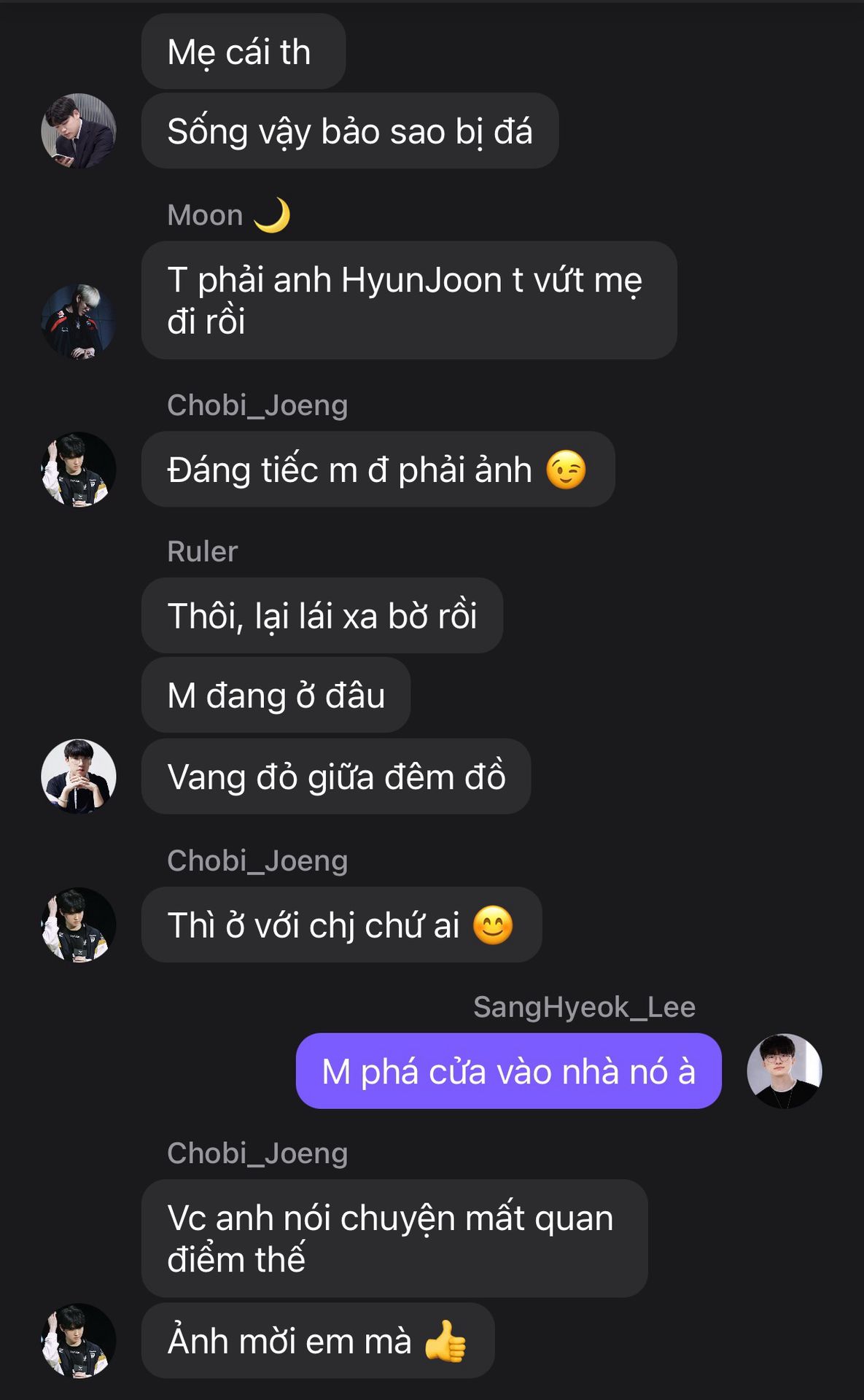Open Ruler's profile picture beside "Vang đỏ giữa đêm đồ"

pos(78,777)
